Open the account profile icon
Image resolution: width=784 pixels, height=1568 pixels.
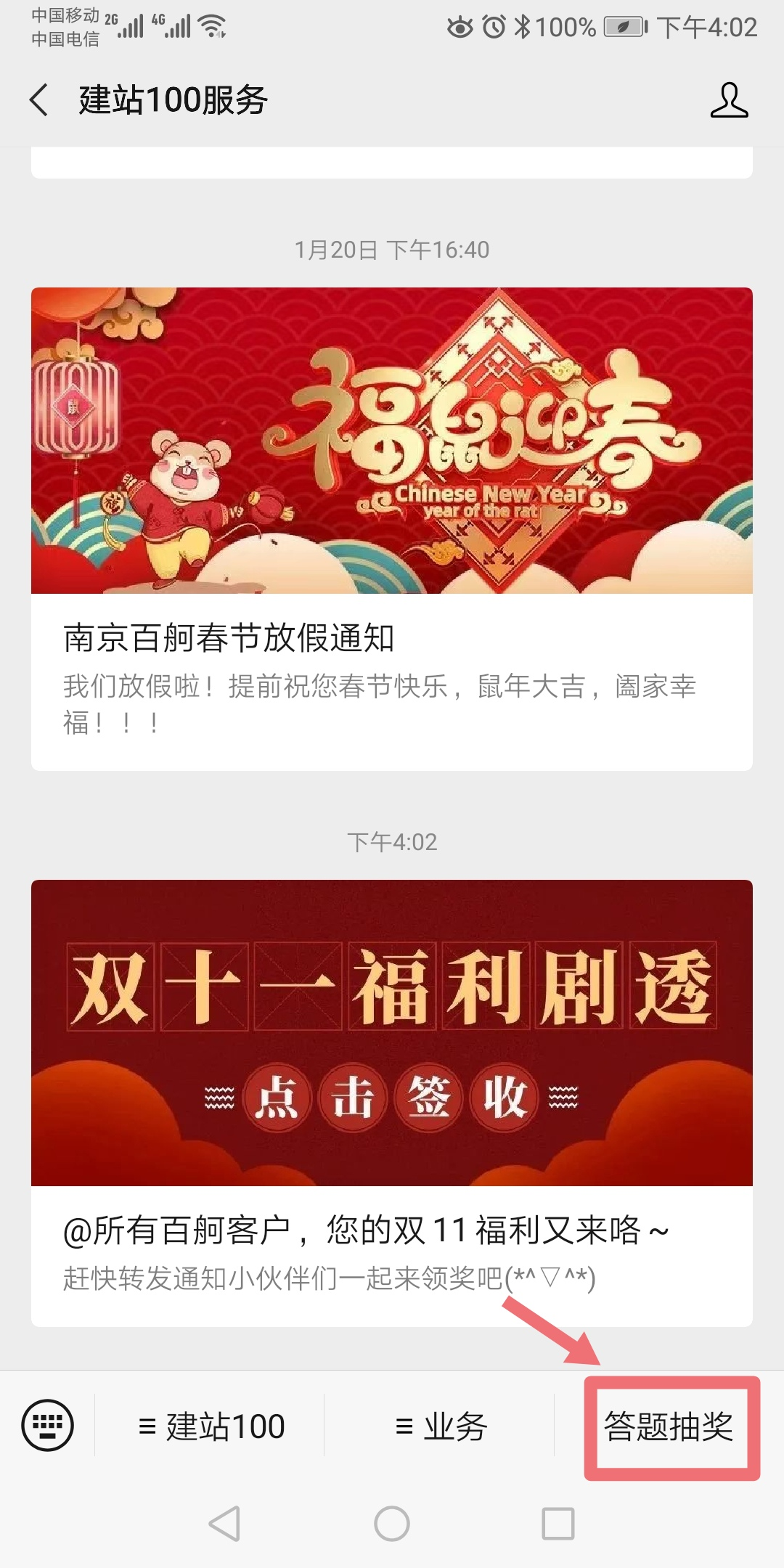point(729,99)
